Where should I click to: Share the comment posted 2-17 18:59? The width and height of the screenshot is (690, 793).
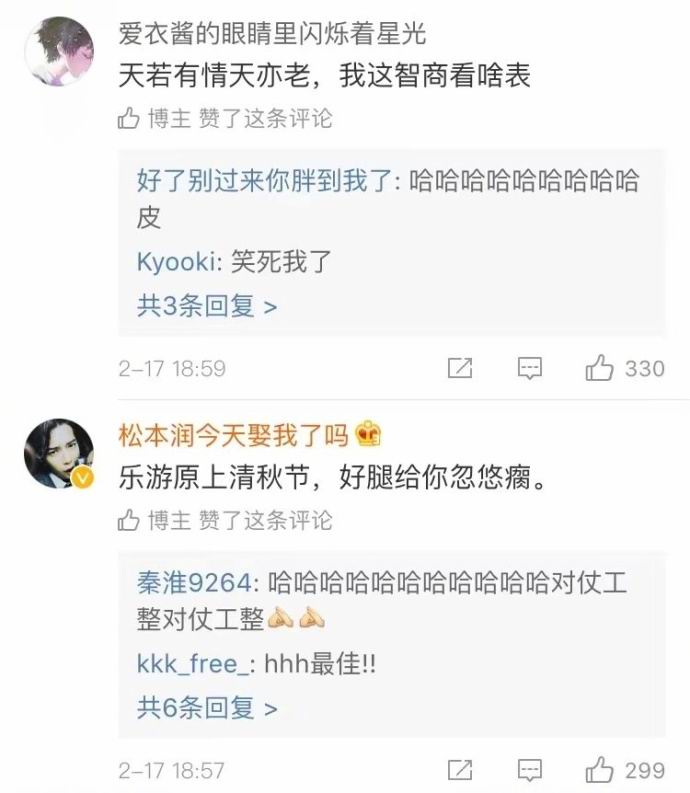coord(460,369)
